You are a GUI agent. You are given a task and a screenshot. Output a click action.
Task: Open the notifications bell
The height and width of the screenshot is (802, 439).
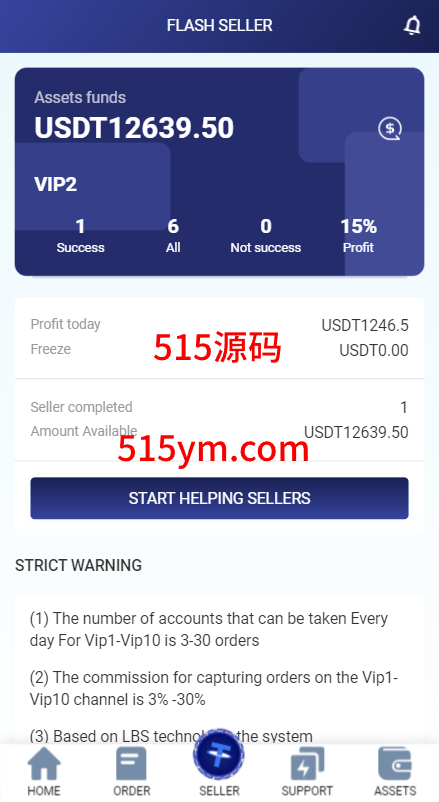coord(412,25)
